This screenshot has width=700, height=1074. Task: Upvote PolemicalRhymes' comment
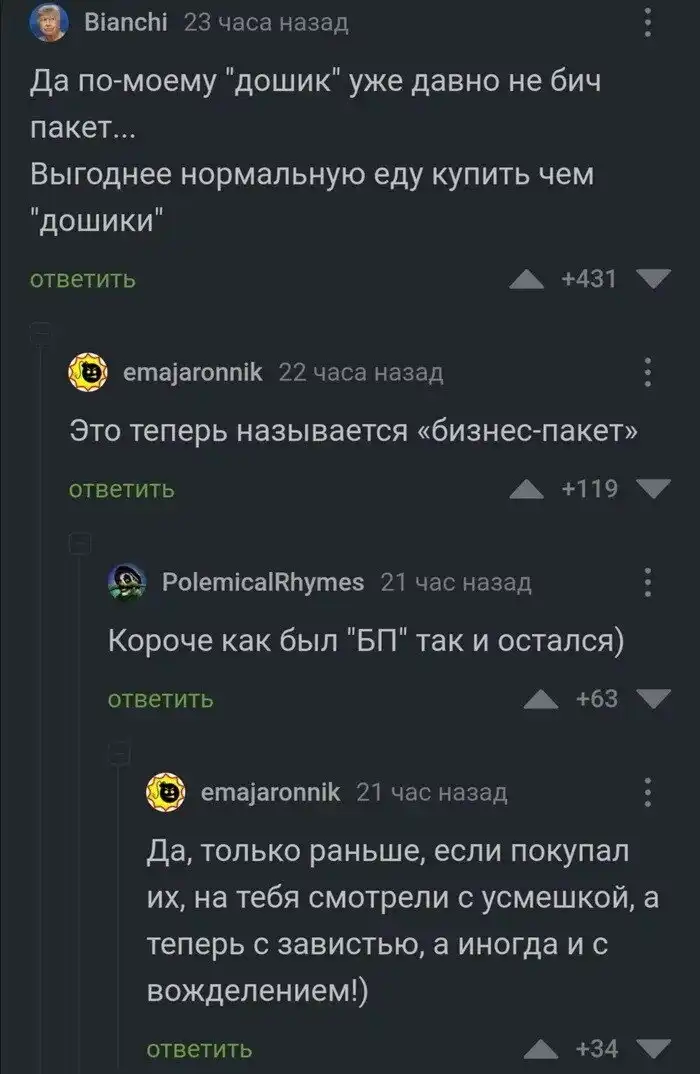point(543,700)
